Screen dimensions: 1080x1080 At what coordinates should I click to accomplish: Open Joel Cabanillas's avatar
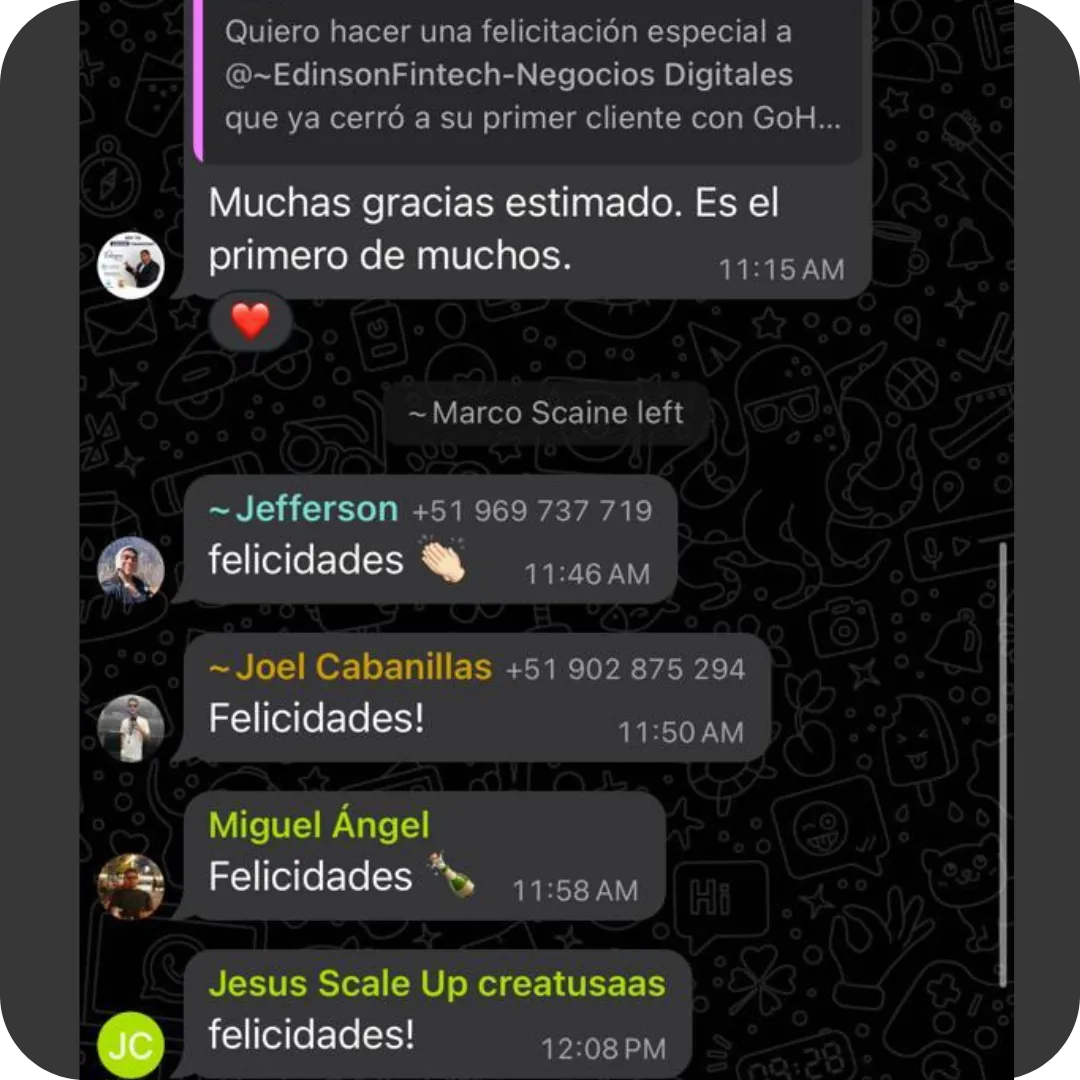pyautogui.click(x=131, y=728)
